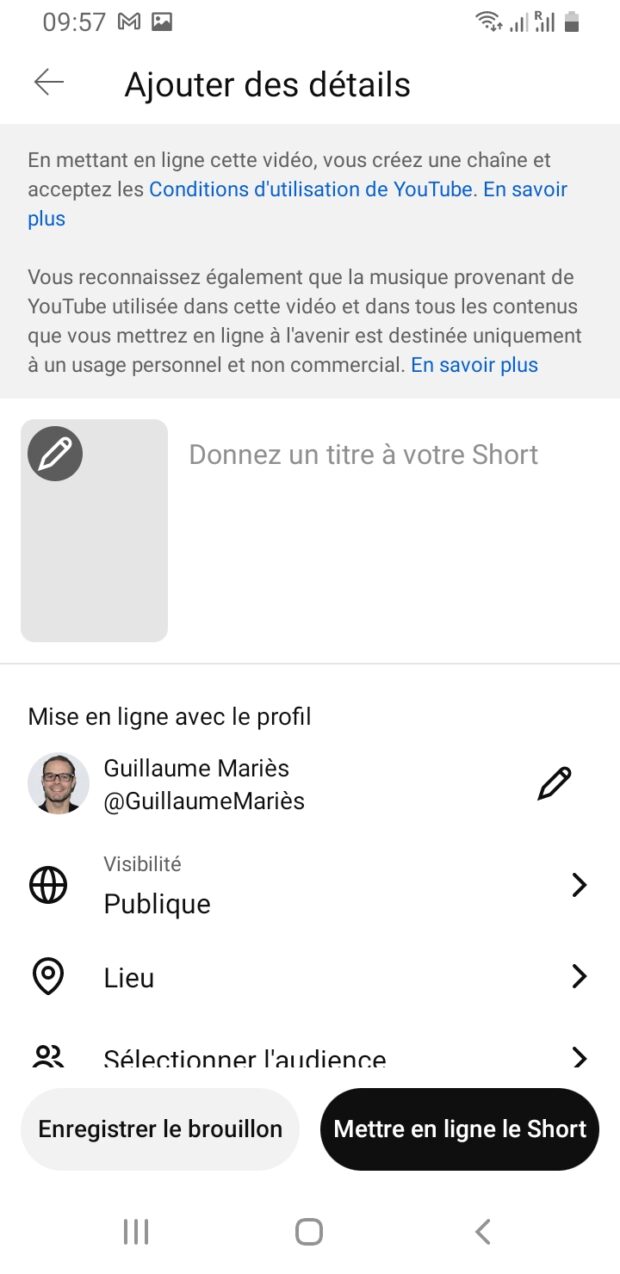
Task: Open the Conditions d'utilisation de YouTube link
Action: 310,189
